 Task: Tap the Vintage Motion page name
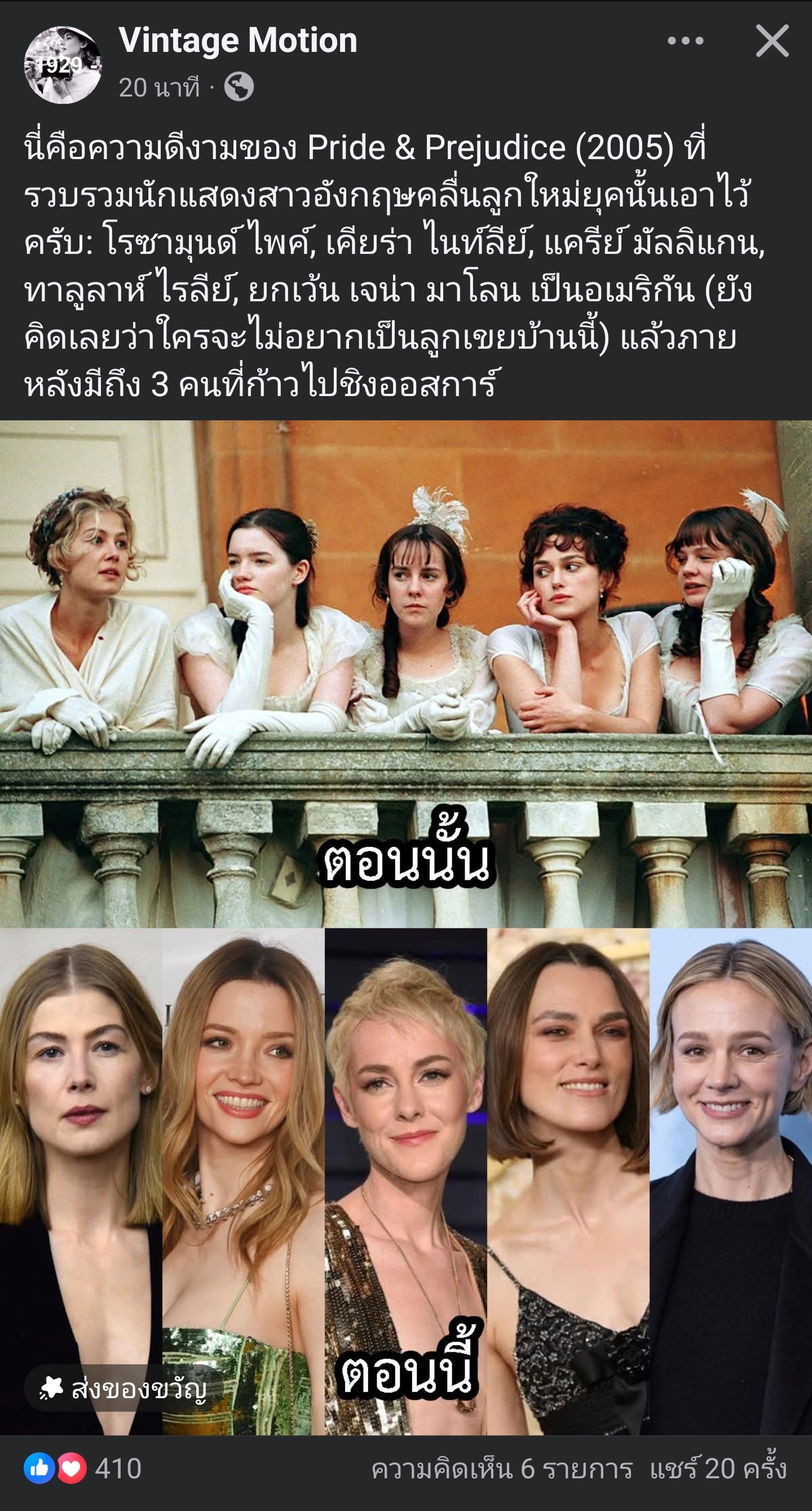[x=237, y=41]
